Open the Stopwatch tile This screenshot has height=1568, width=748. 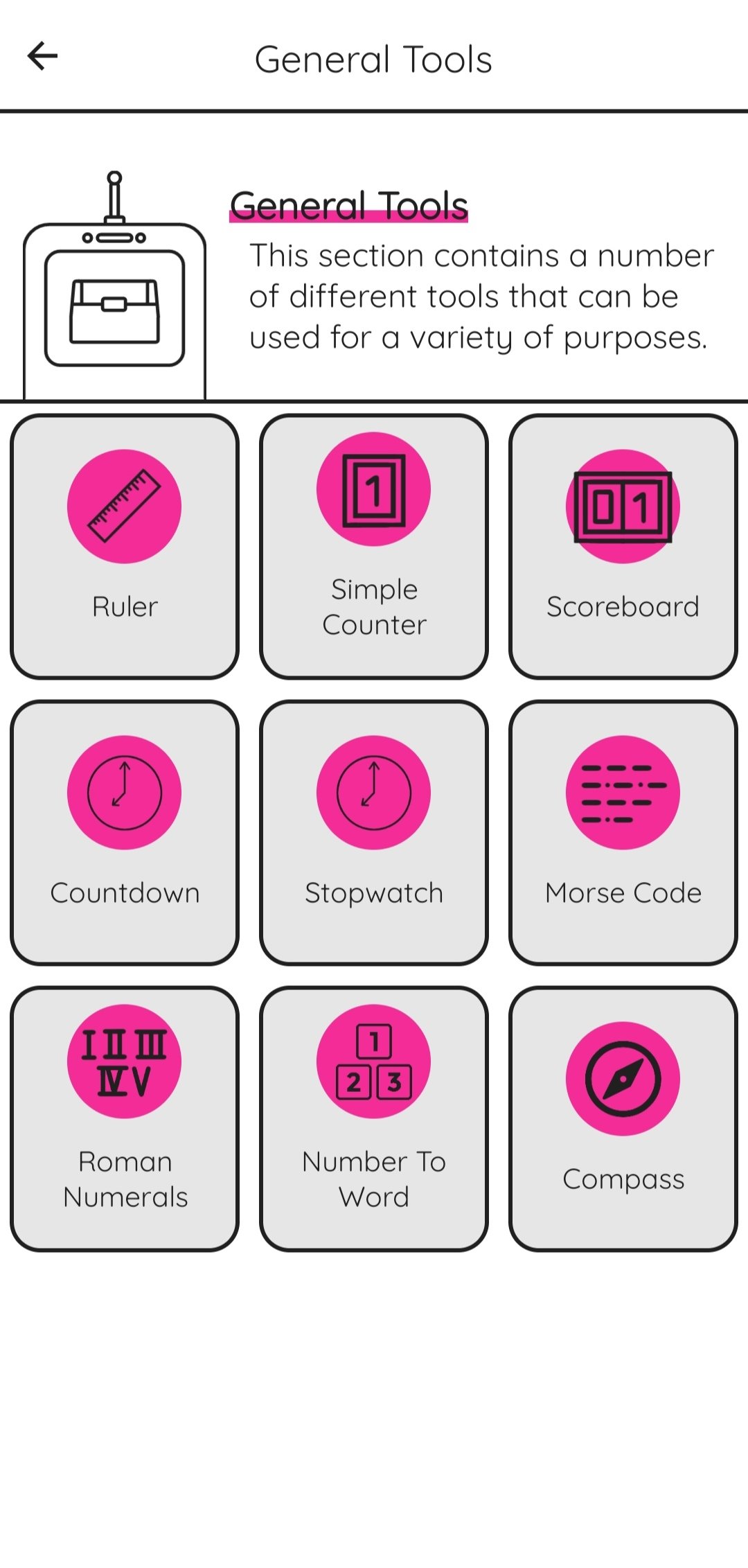point(374,832)
